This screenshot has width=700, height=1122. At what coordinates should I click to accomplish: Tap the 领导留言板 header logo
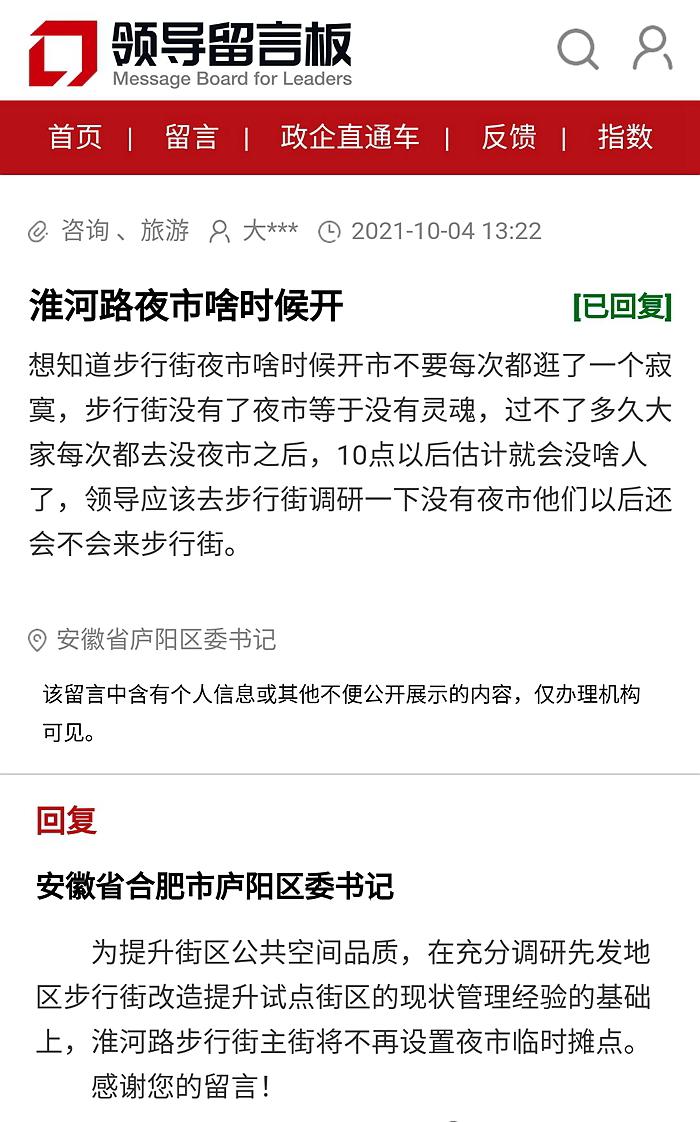pyautogui.click(x=190, y=54)
